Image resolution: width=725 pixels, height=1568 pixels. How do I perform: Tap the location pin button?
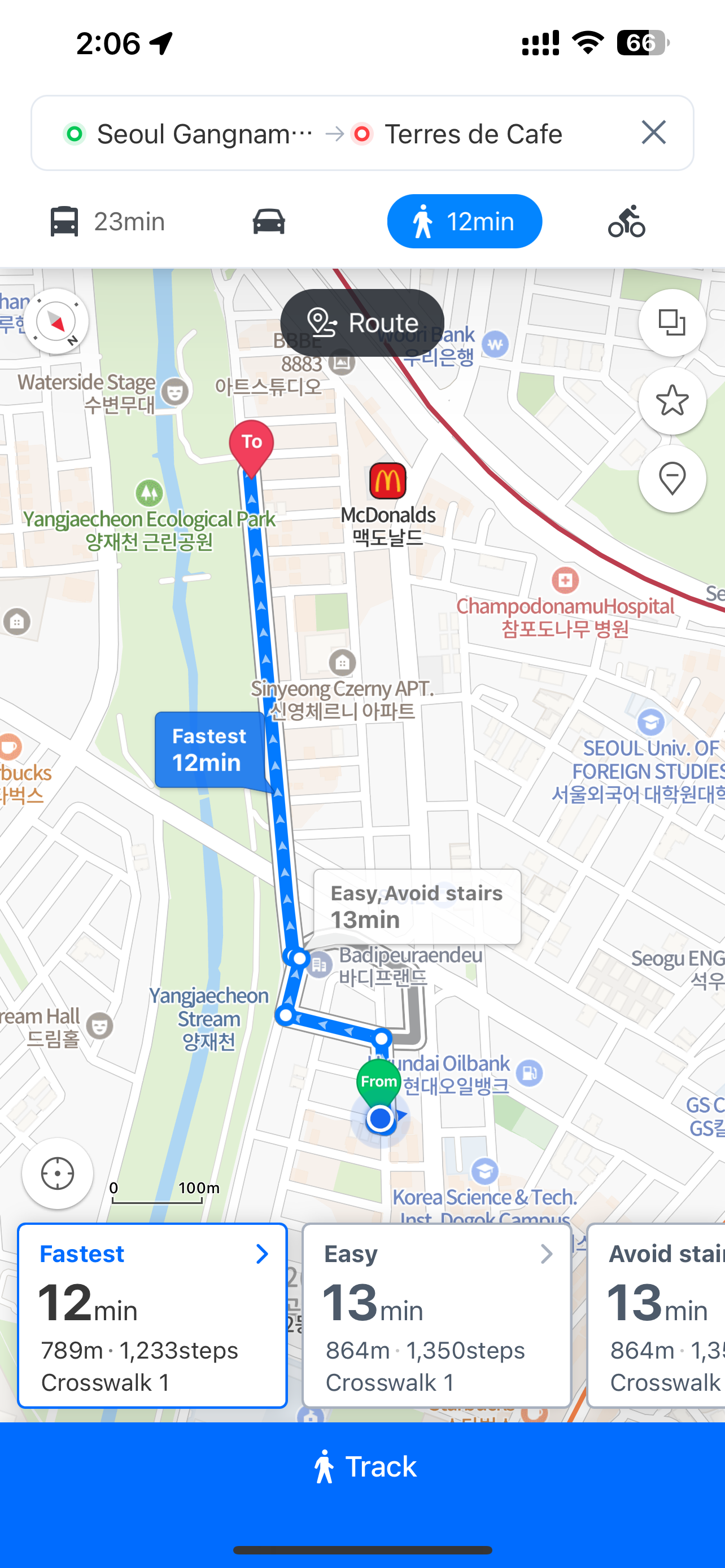(x=672, y=479)
